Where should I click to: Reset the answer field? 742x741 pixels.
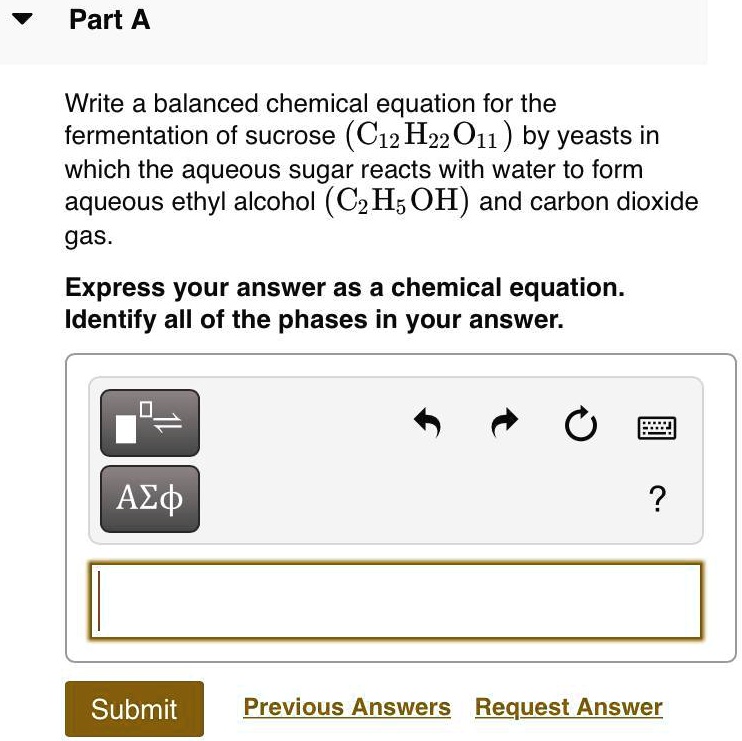tap(578, 427)
